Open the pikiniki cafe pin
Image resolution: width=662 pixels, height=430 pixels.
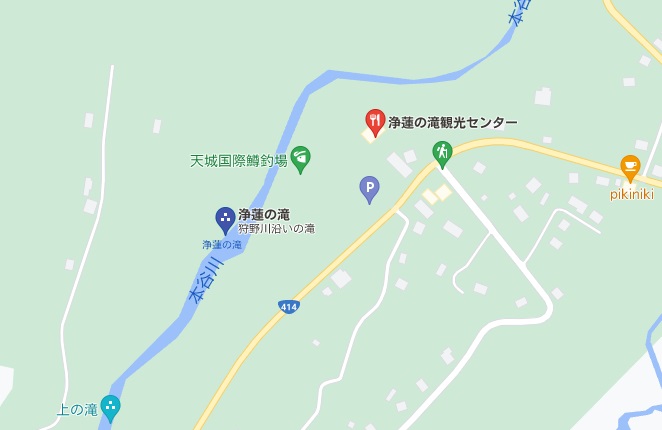click(x=630, y=166)
